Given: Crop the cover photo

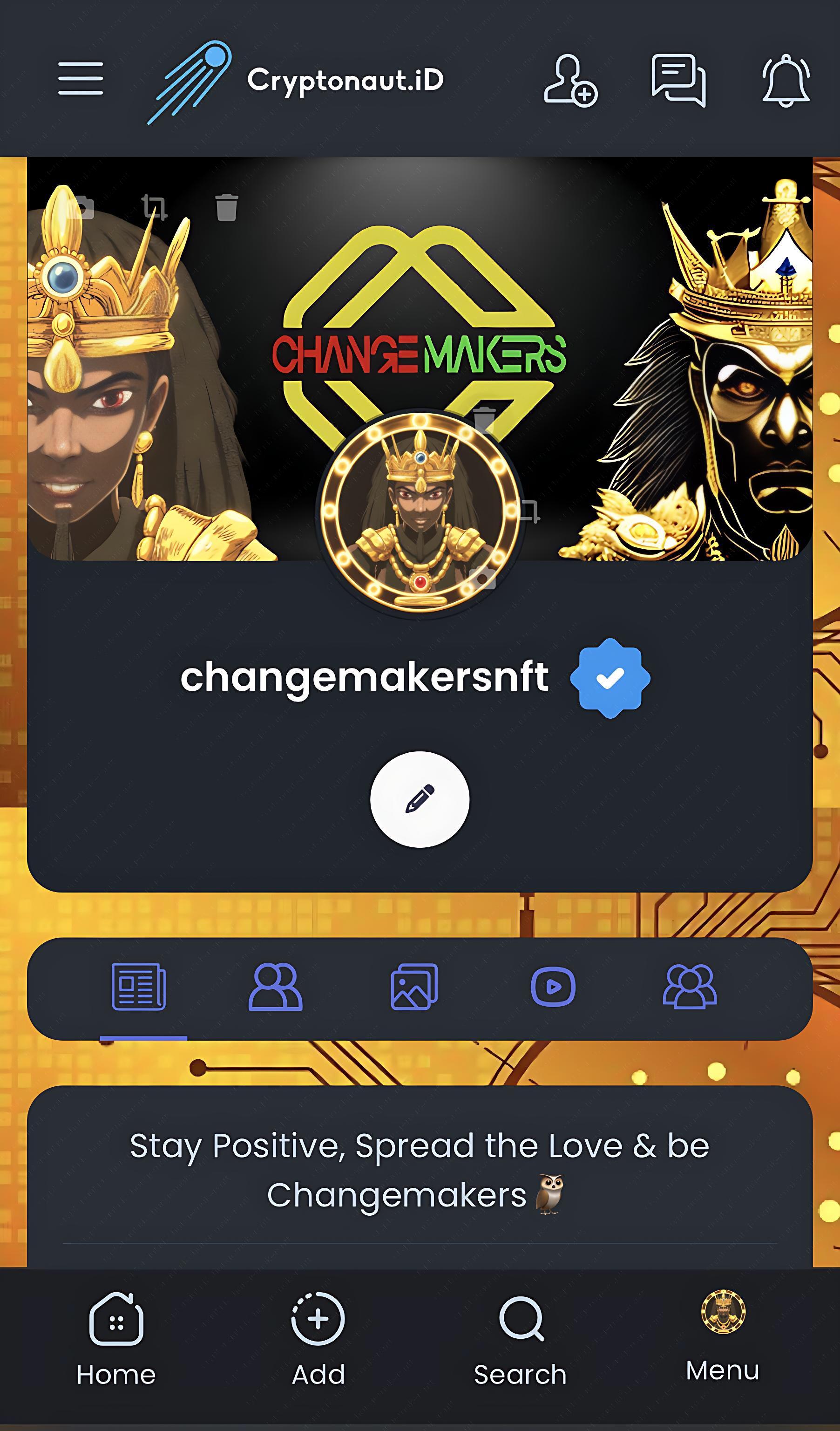Looking at the screenshot, I should [154, 207].
